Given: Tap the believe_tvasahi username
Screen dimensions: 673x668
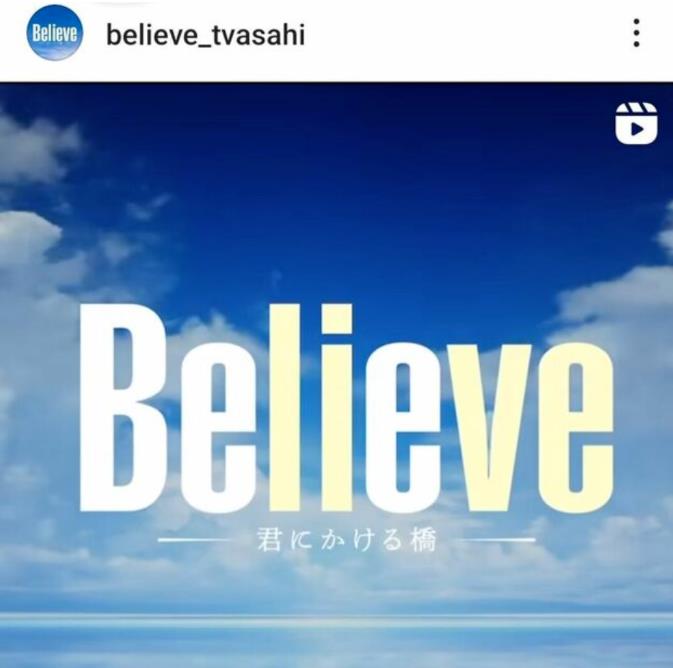Looking at the screenshot, I should coord(204,36).
